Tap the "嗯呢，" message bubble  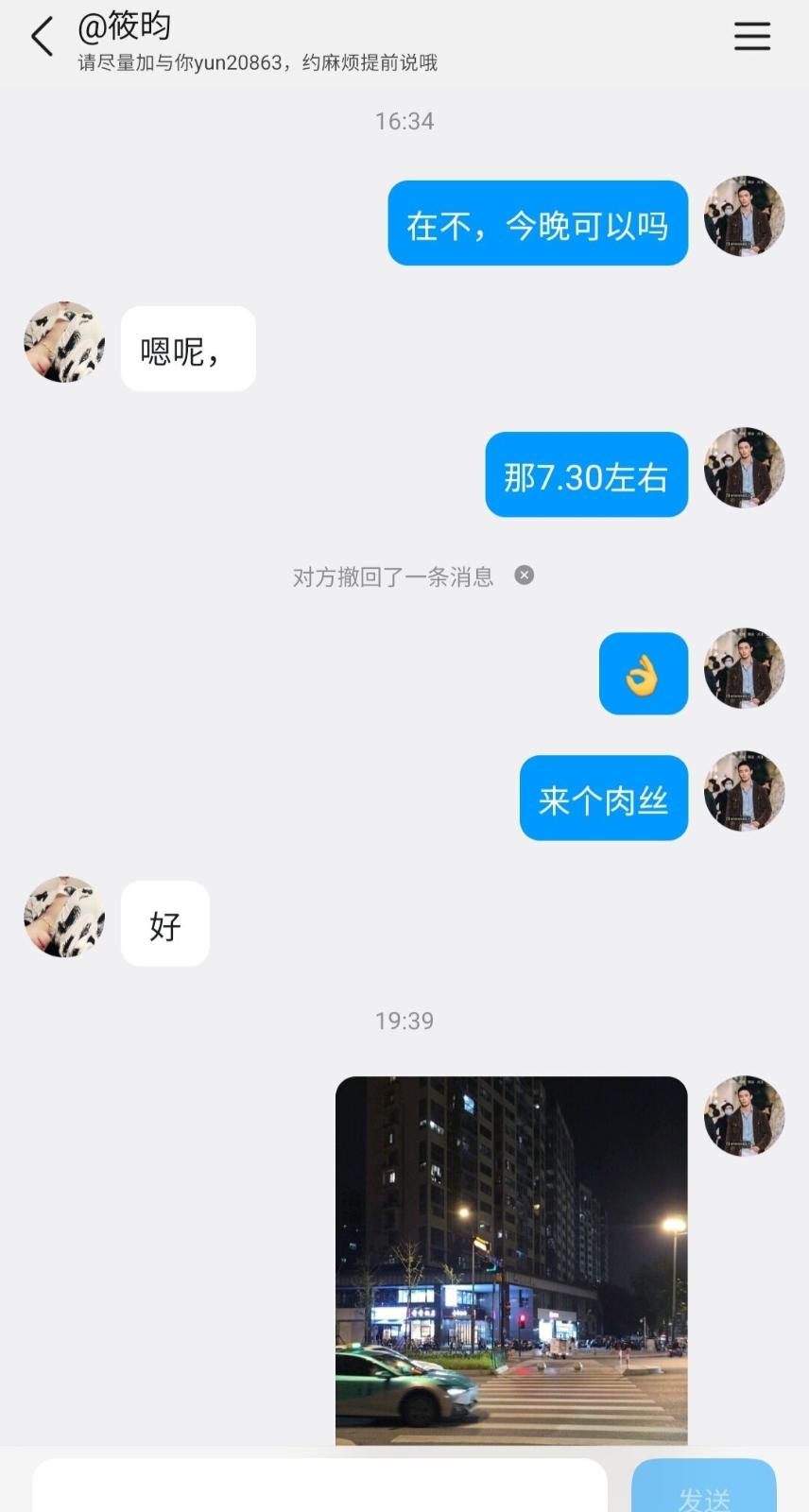(187, 348)
